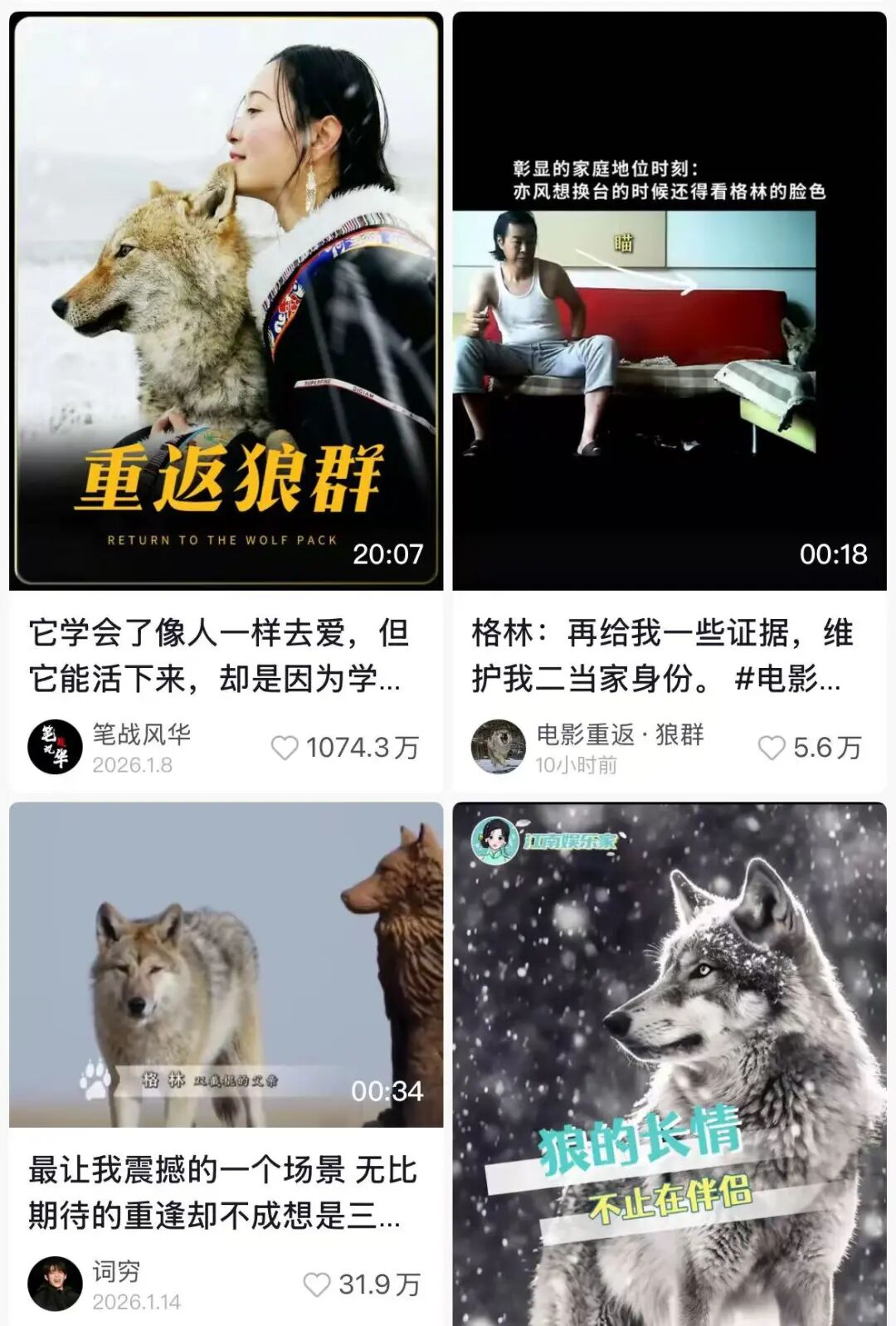View 笔战风华's profile avatar
This screenshot has width=896, height=1326.
tap(55, 747)
